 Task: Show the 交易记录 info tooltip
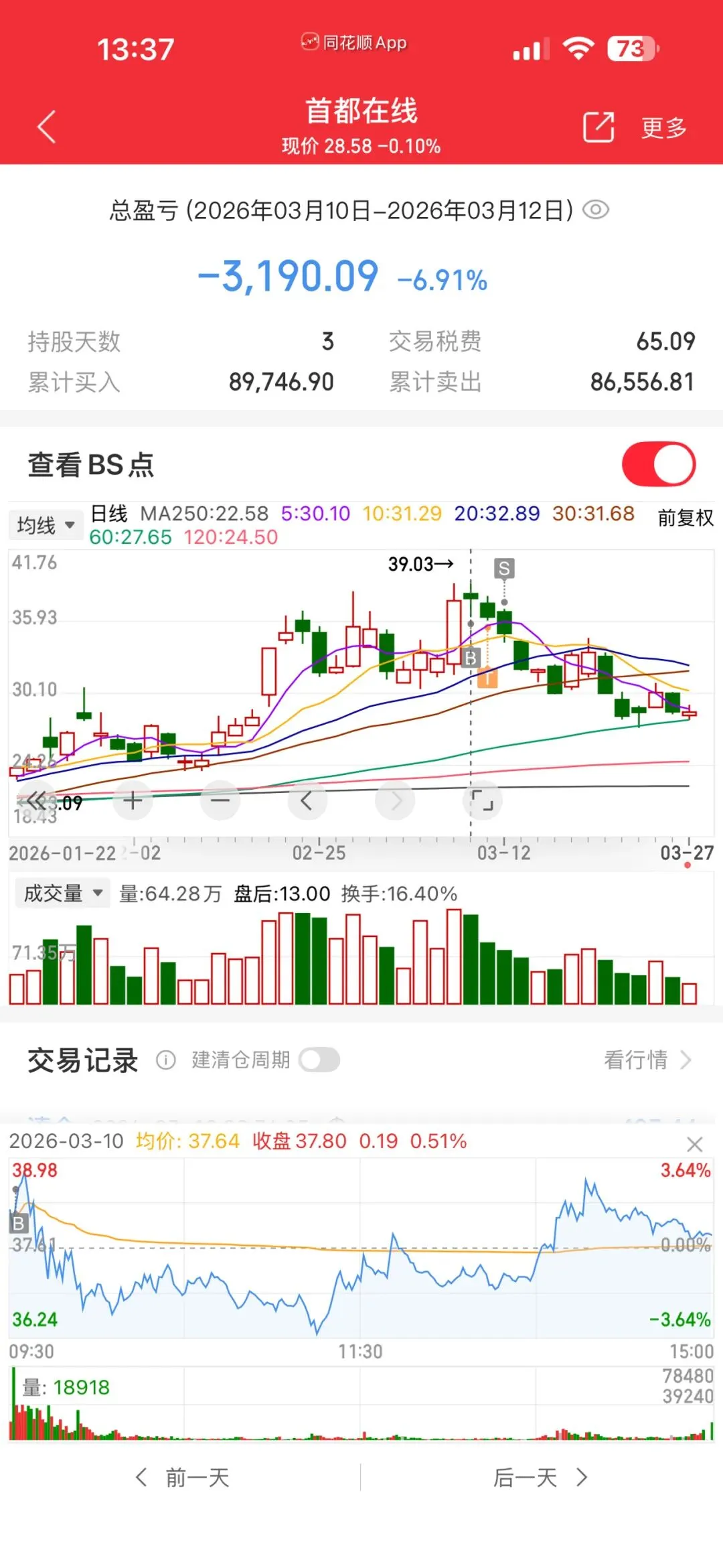pyautogui.click(x=165, y=1060)
